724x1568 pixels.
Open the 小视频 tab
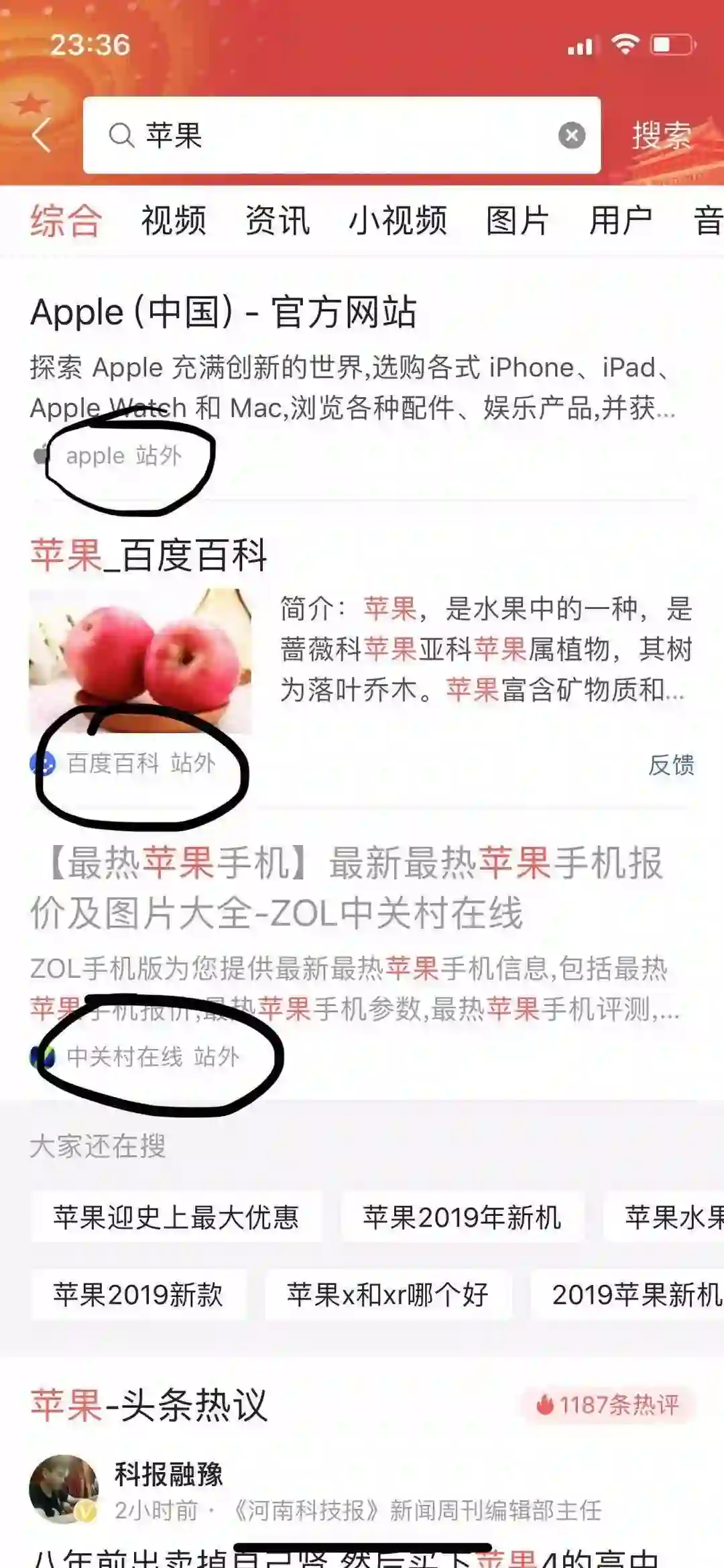pos(398,221)
